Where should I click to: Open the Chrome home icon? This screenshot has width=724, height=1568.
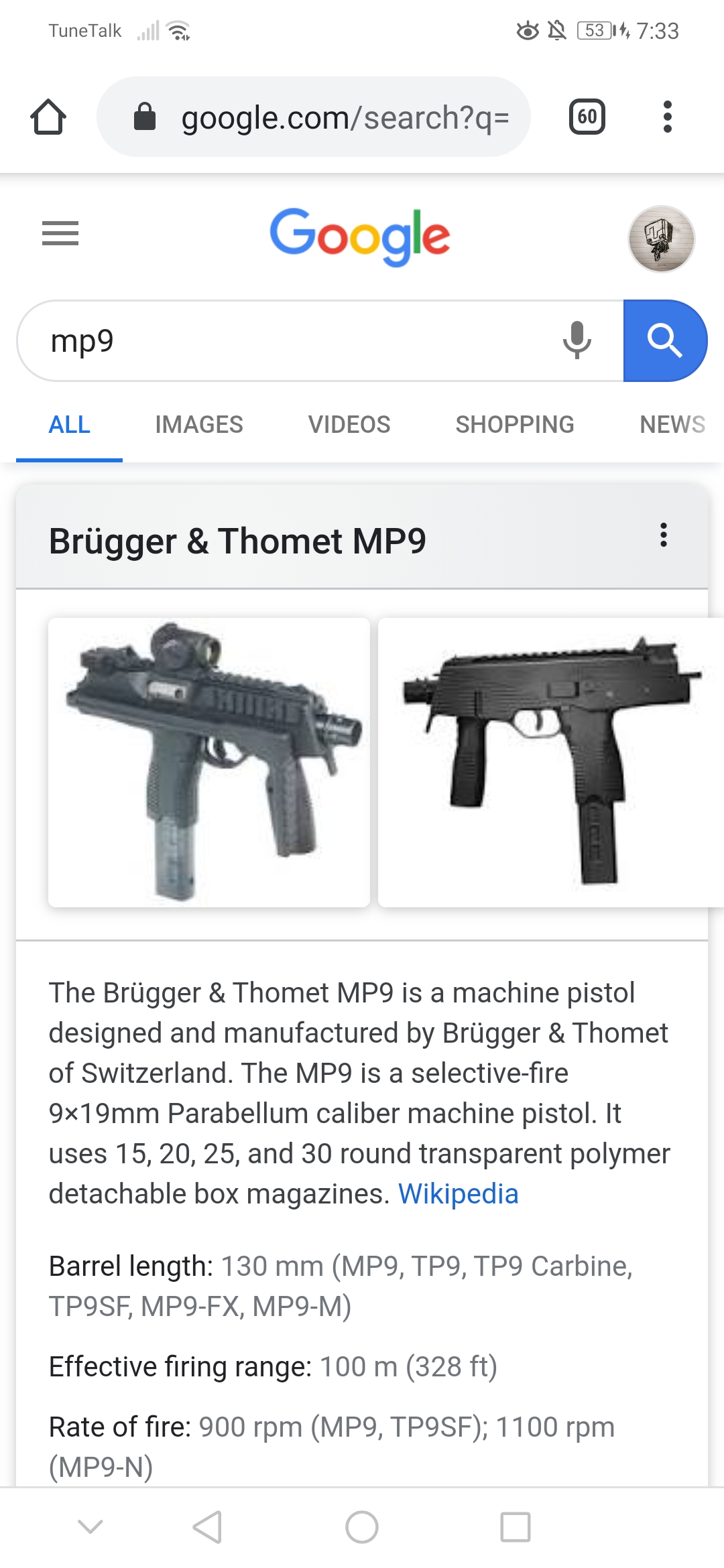coord(49,117)
